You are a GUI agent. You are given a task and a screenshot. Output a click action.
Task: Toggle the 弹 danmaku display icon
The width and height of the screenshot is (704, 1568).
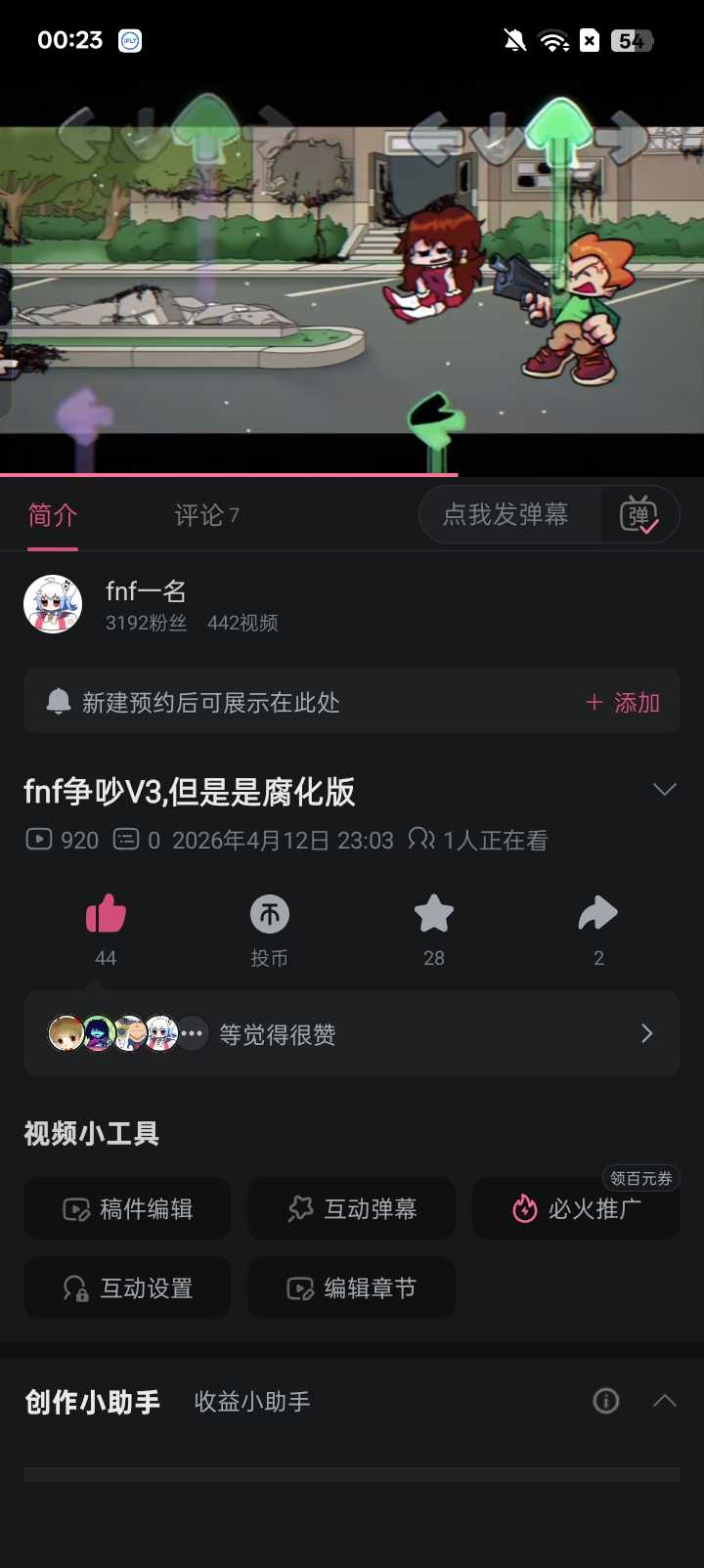coord(638,514)
